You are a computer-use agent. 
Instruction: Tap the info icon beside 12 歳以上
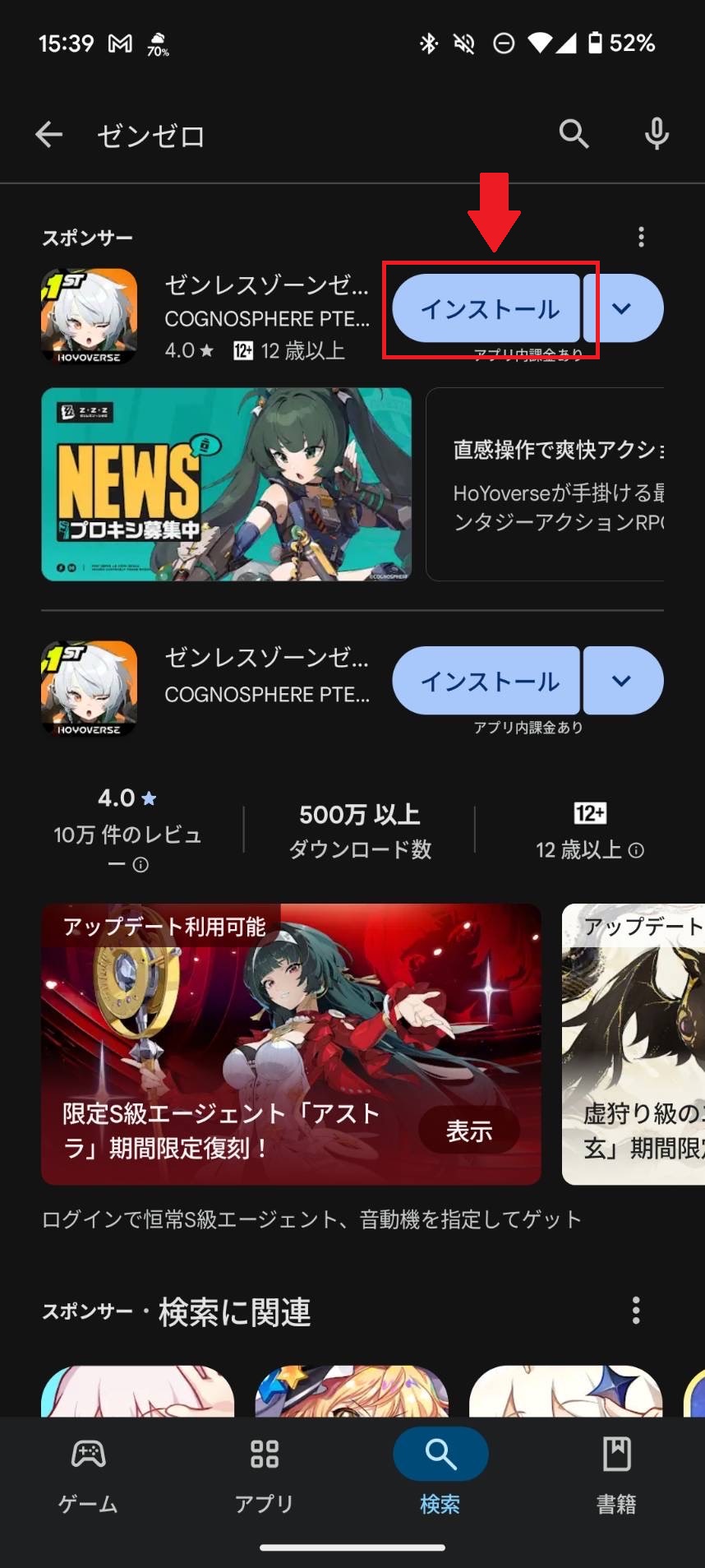point(636,850)
